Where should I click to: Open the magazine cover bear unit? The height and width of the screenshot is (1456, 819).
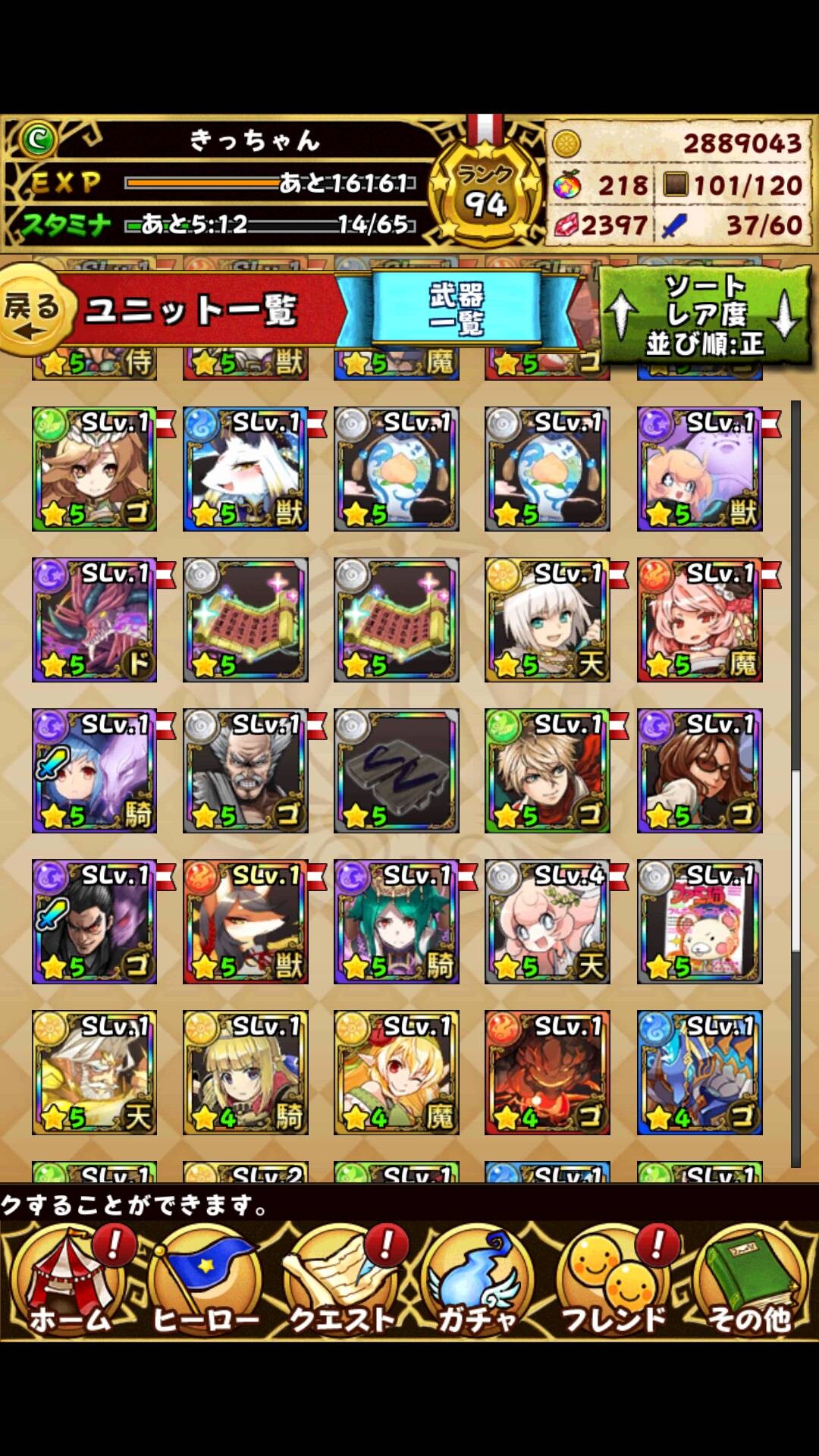pyautogui.click(x=699, y=921)
